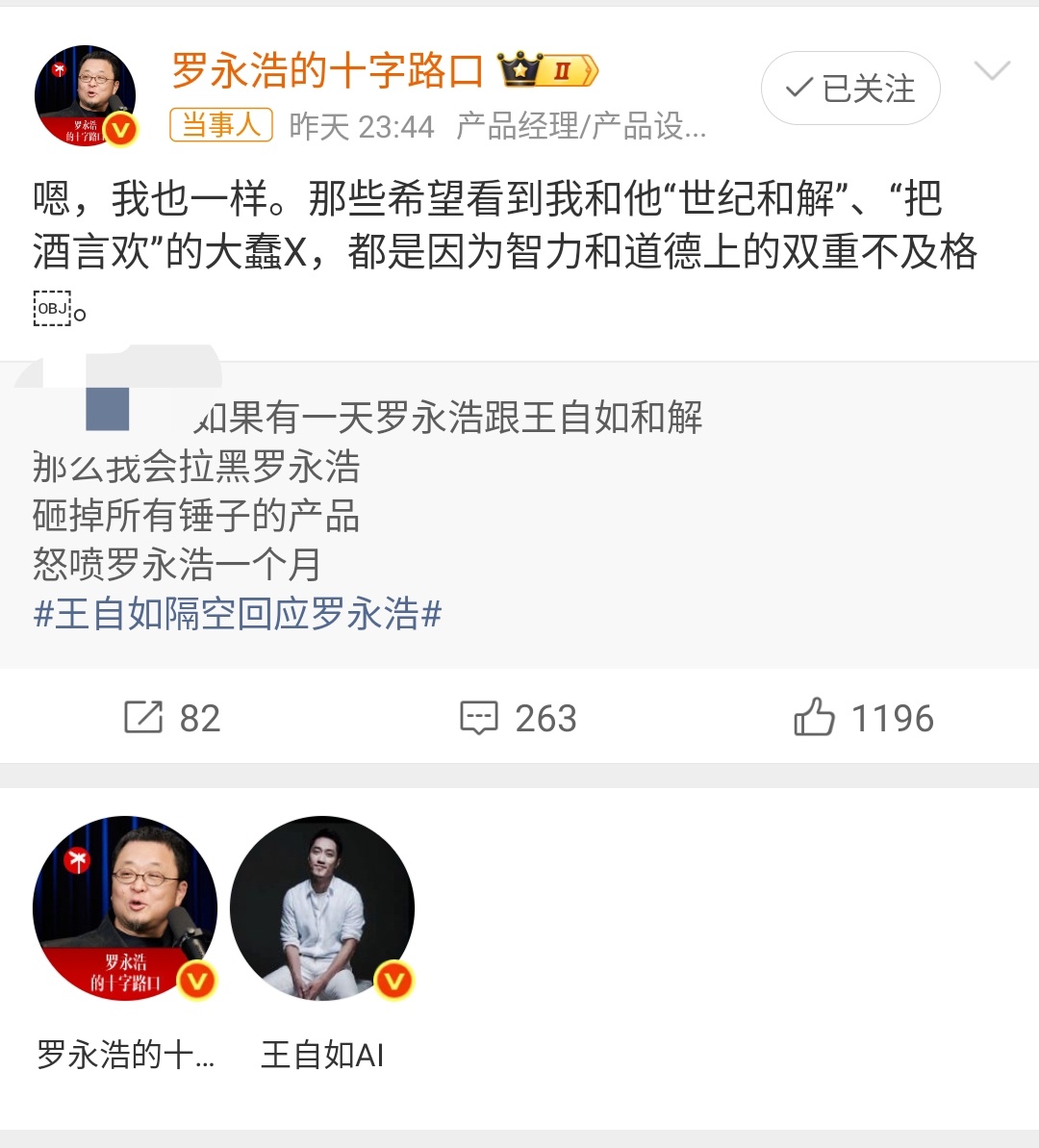Open the dropdown arrow at top right
Viewport: 1039px width, 1148px height.
992,72
